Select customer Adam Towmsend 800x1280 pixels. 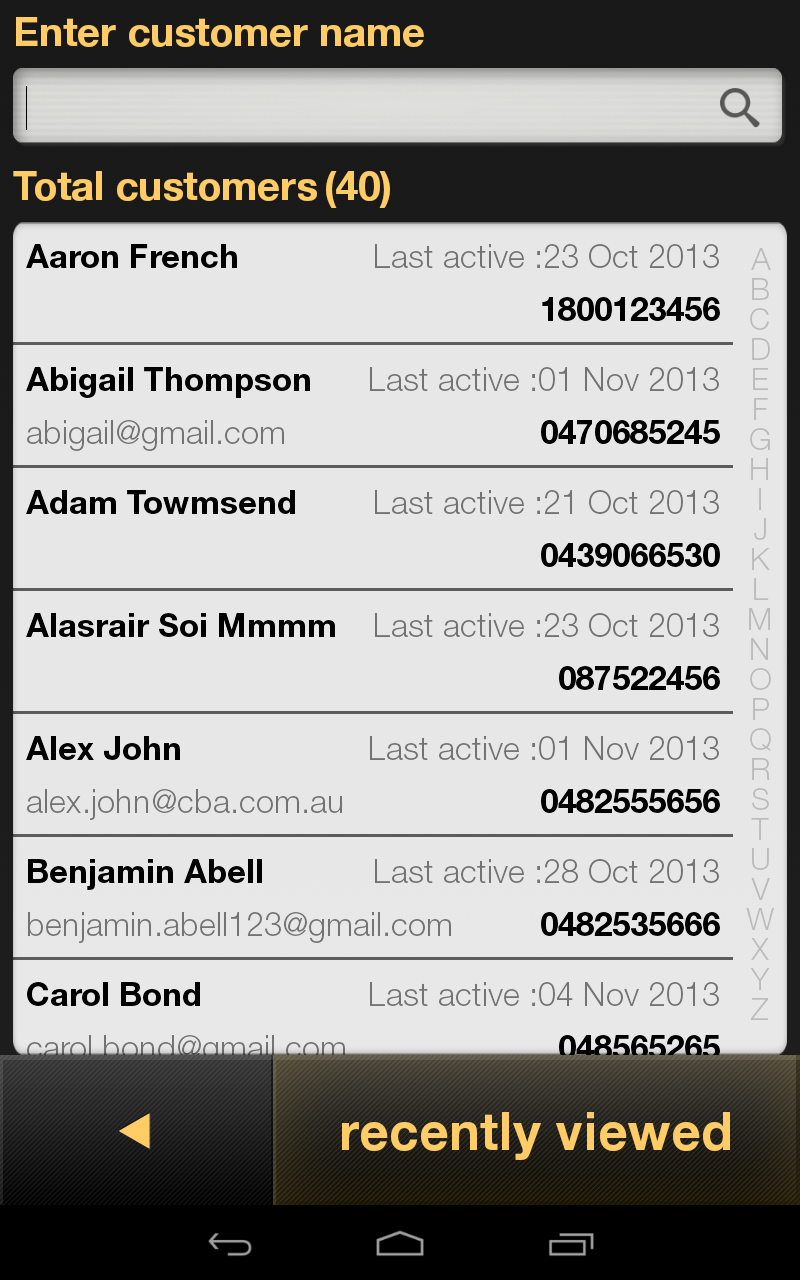pos(373,528)
